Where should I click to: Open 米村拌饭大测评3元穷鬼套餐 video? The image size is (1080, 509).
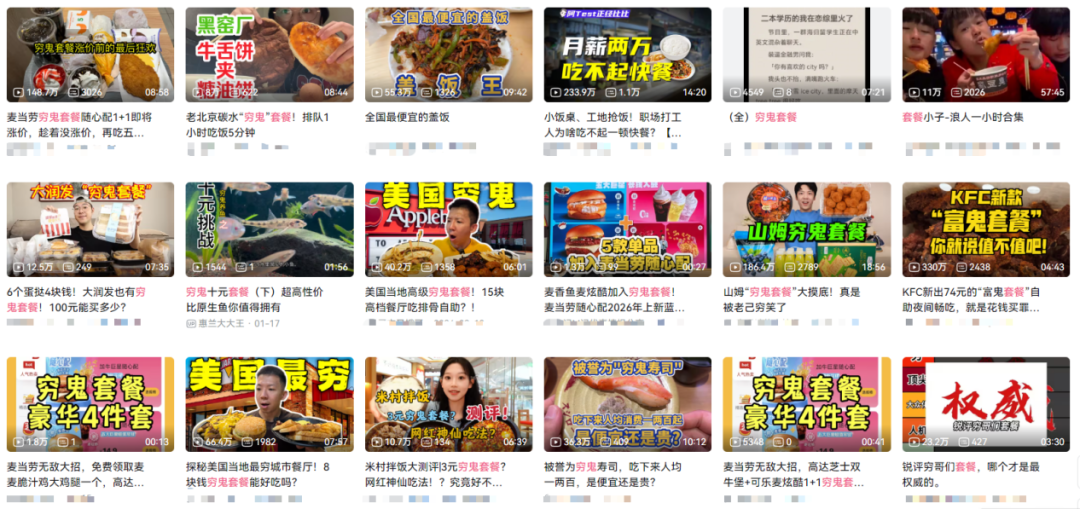click(x=448, y=404)
